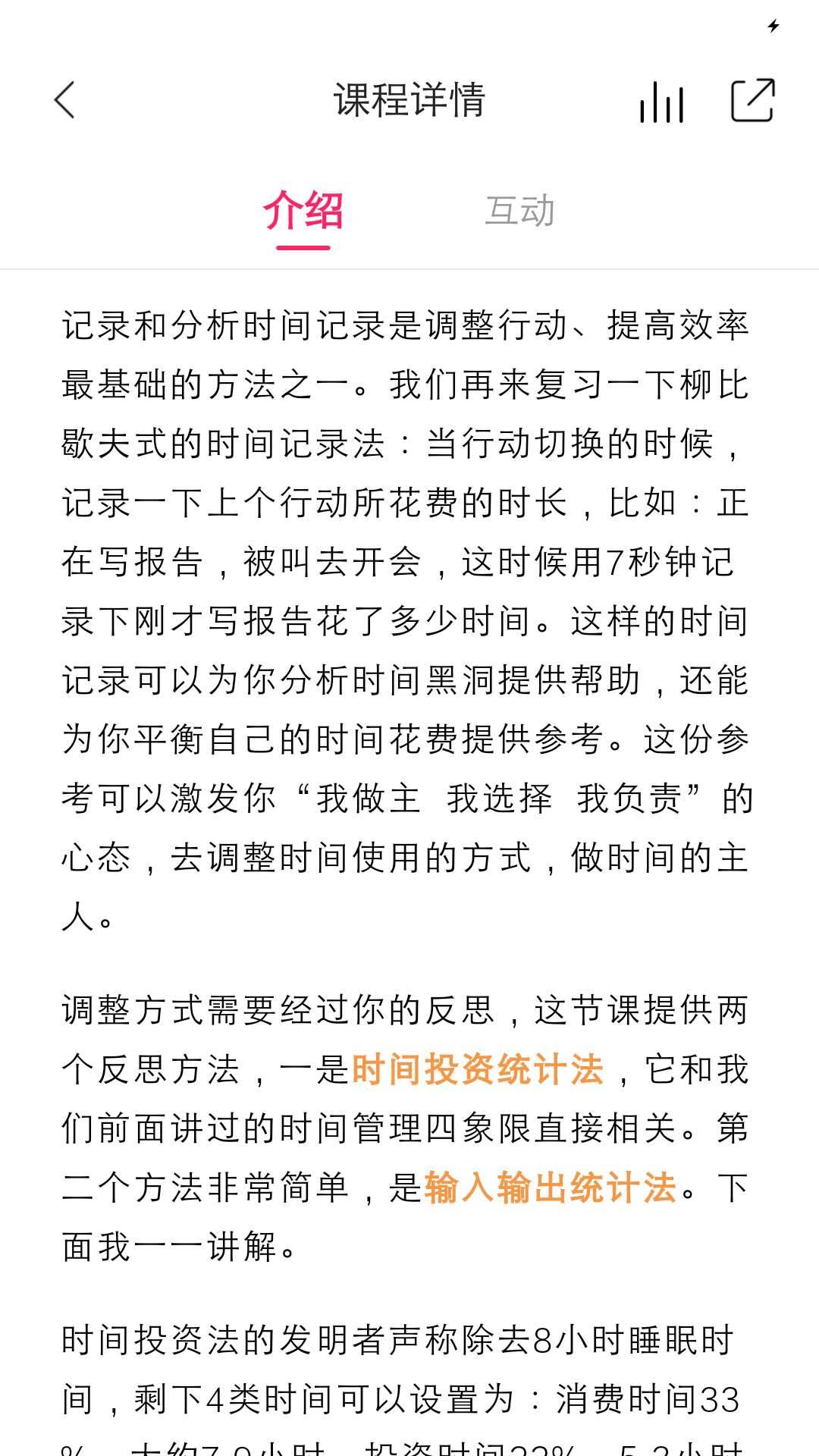Open the 时间投资统计法 highlighted link
The width and height of the screenshot is (819, 1456).
pyautogui.click(x=479, y=1070)
